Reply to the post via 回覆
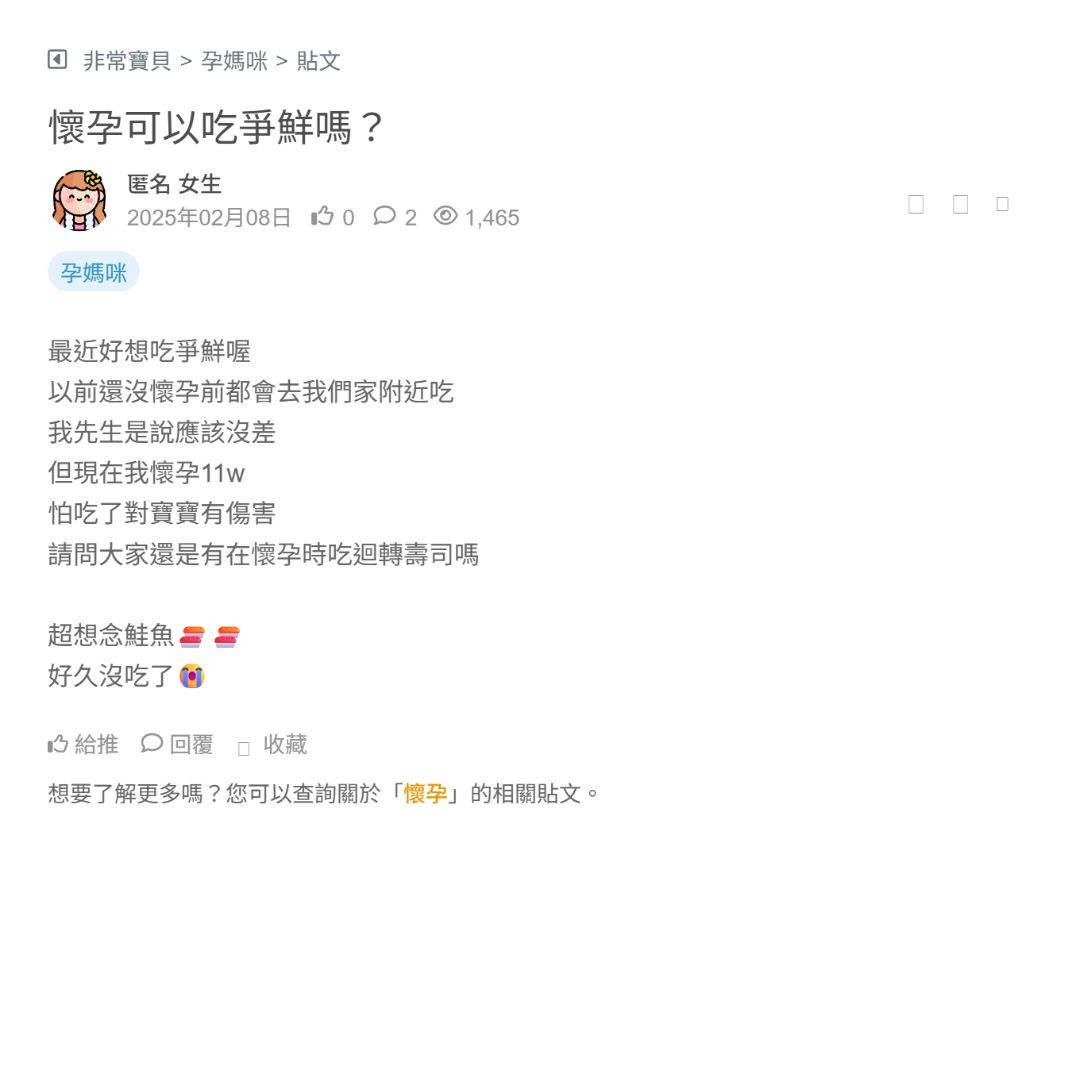1080x1080 pixels. click(177, 744)
